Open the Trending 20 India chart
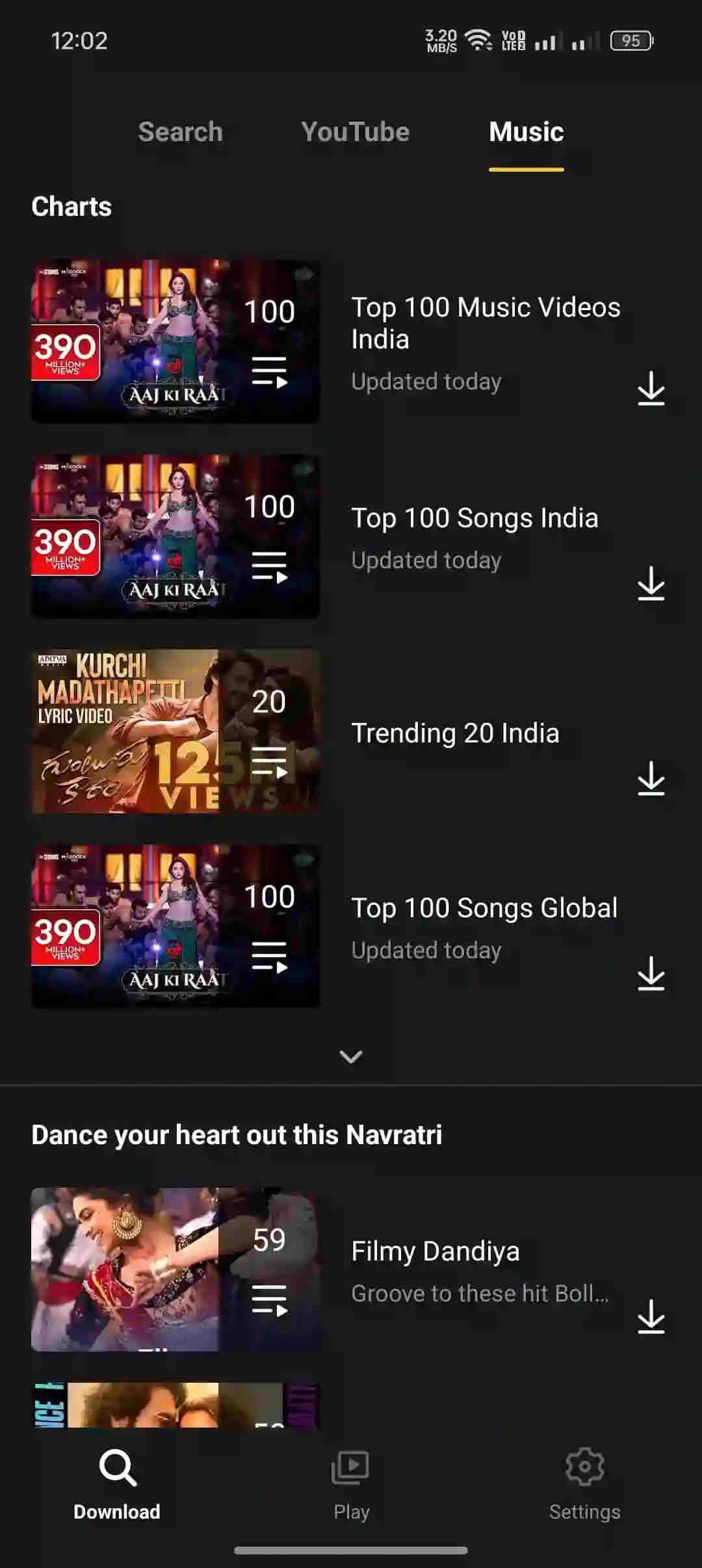The width and height of the screenshot is (702, 1568). pyautogui.click(x=455, y=733)
